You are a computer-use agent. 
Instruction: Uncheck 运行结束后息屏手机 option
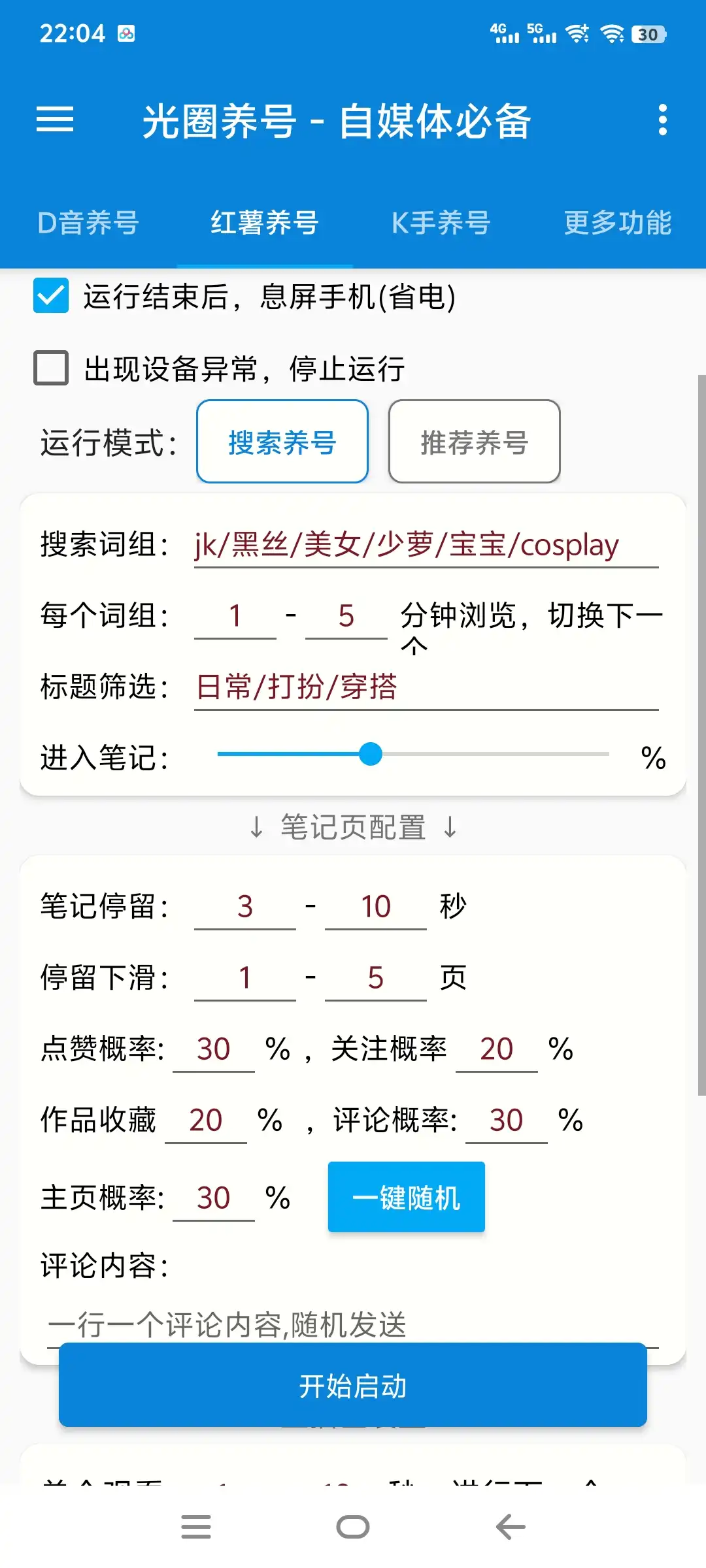point(52,297)
